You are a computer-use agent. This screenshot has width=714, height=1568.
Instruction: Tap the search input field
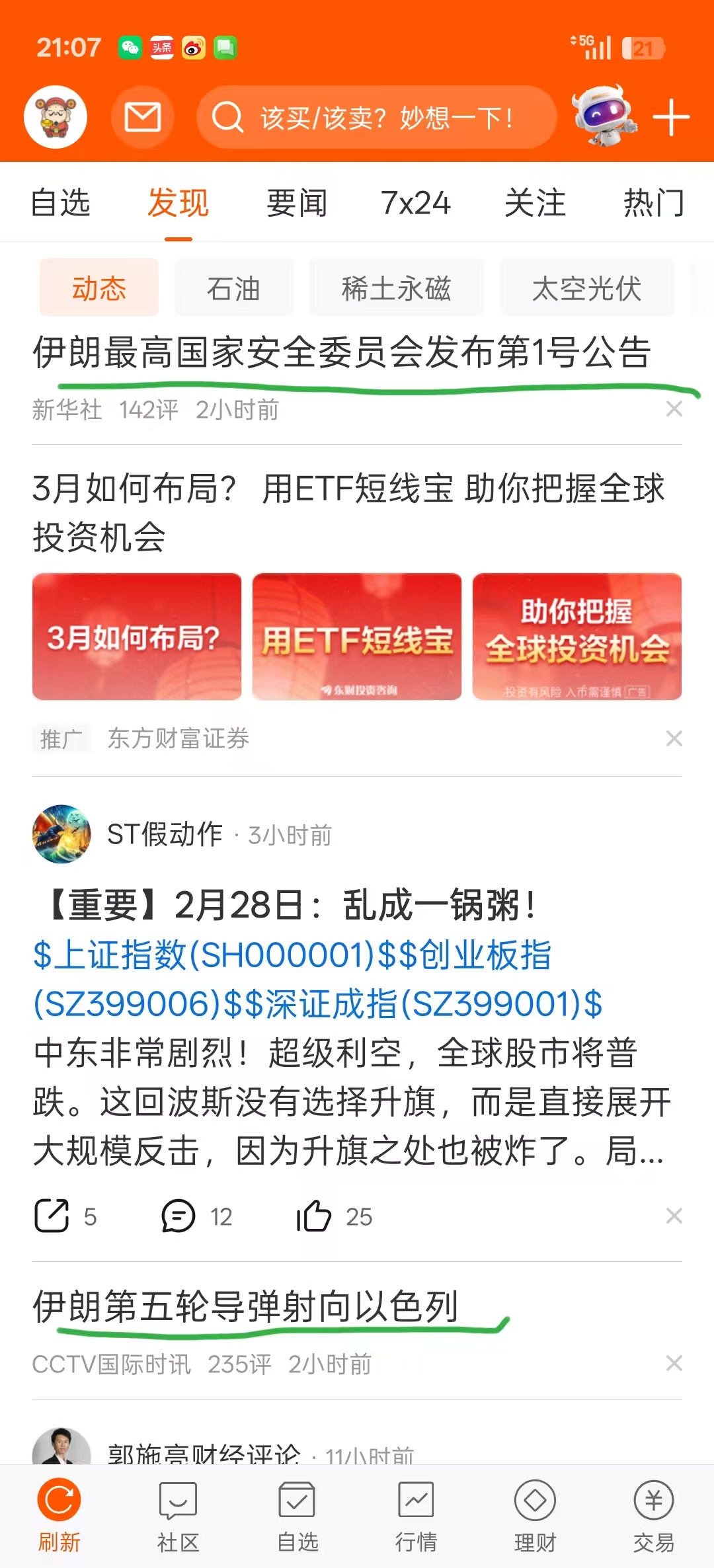pos(377,116)
